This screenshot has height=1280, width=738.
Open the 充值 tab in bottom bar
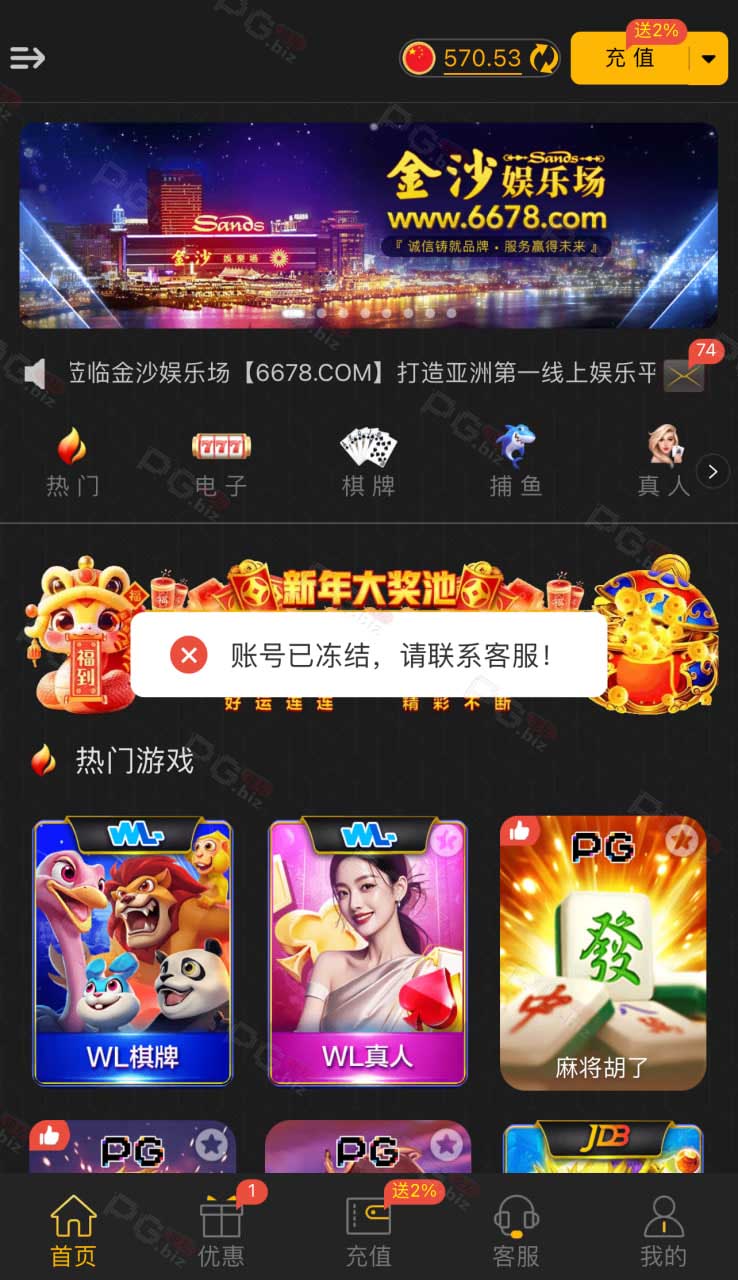[369, 1232]
